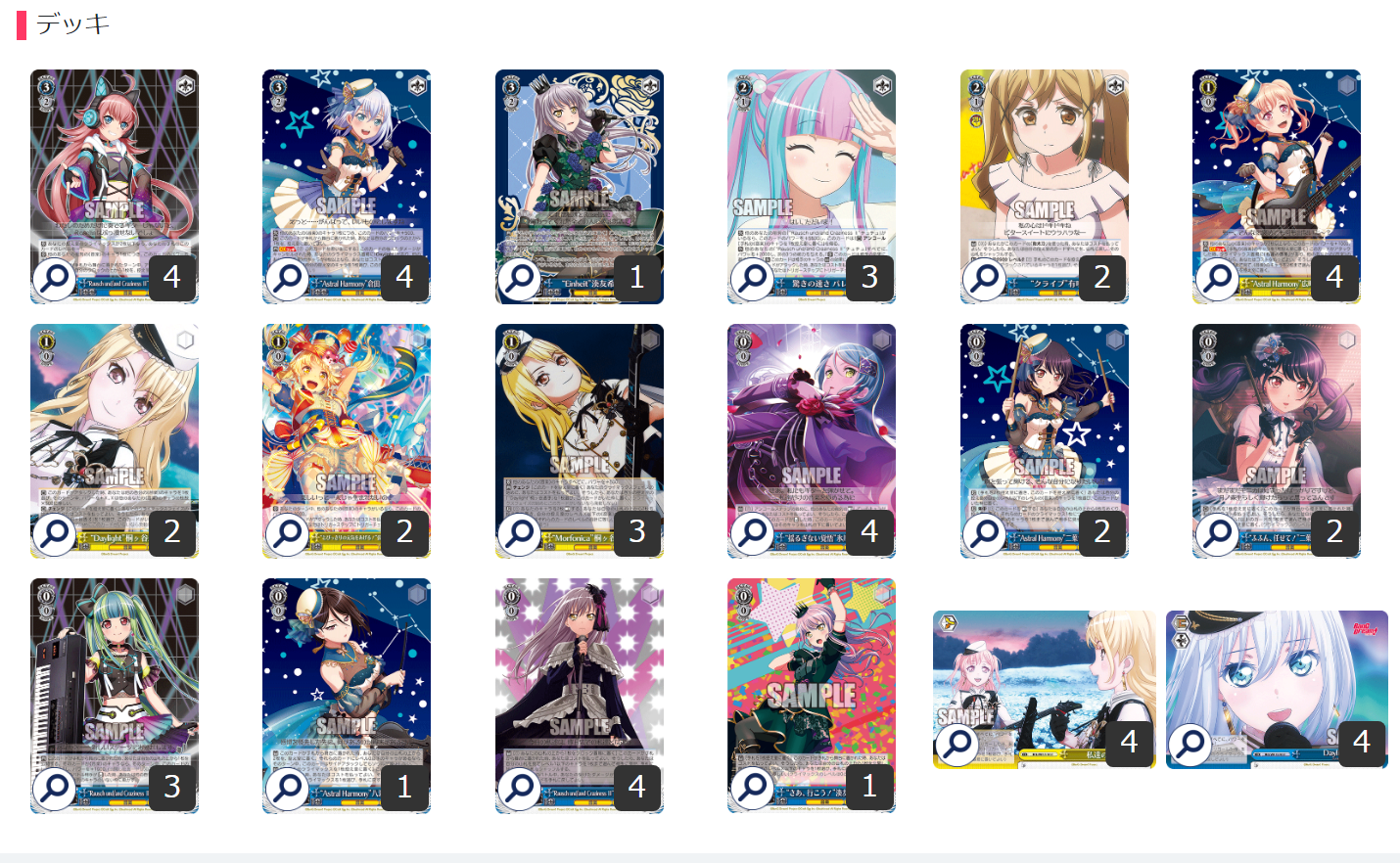Zoom the pink-haired cat-headphone girl card
Screen dimensions: 1400x863
click(x=55, y=279)
